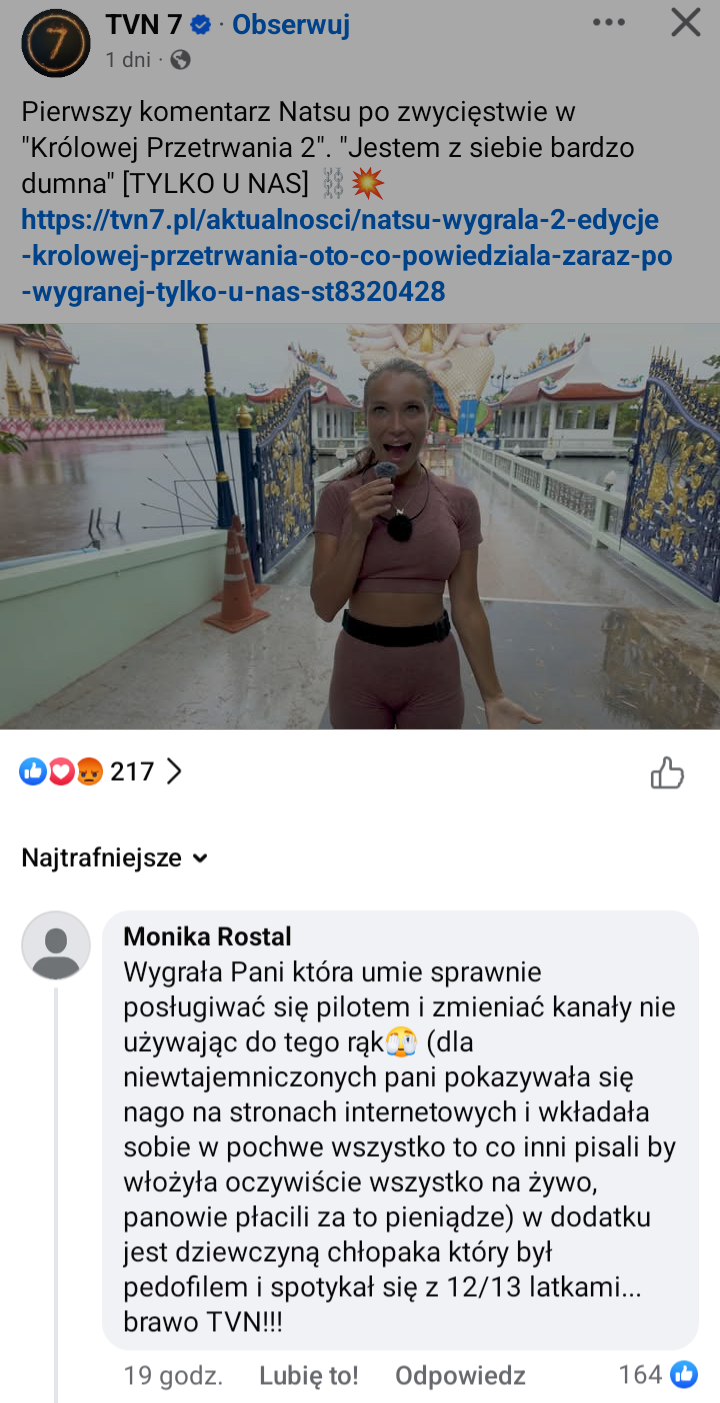This screenshot has width=720, height=1403.
Task: Open the three-dot options menu
Action: click(609, 23)
